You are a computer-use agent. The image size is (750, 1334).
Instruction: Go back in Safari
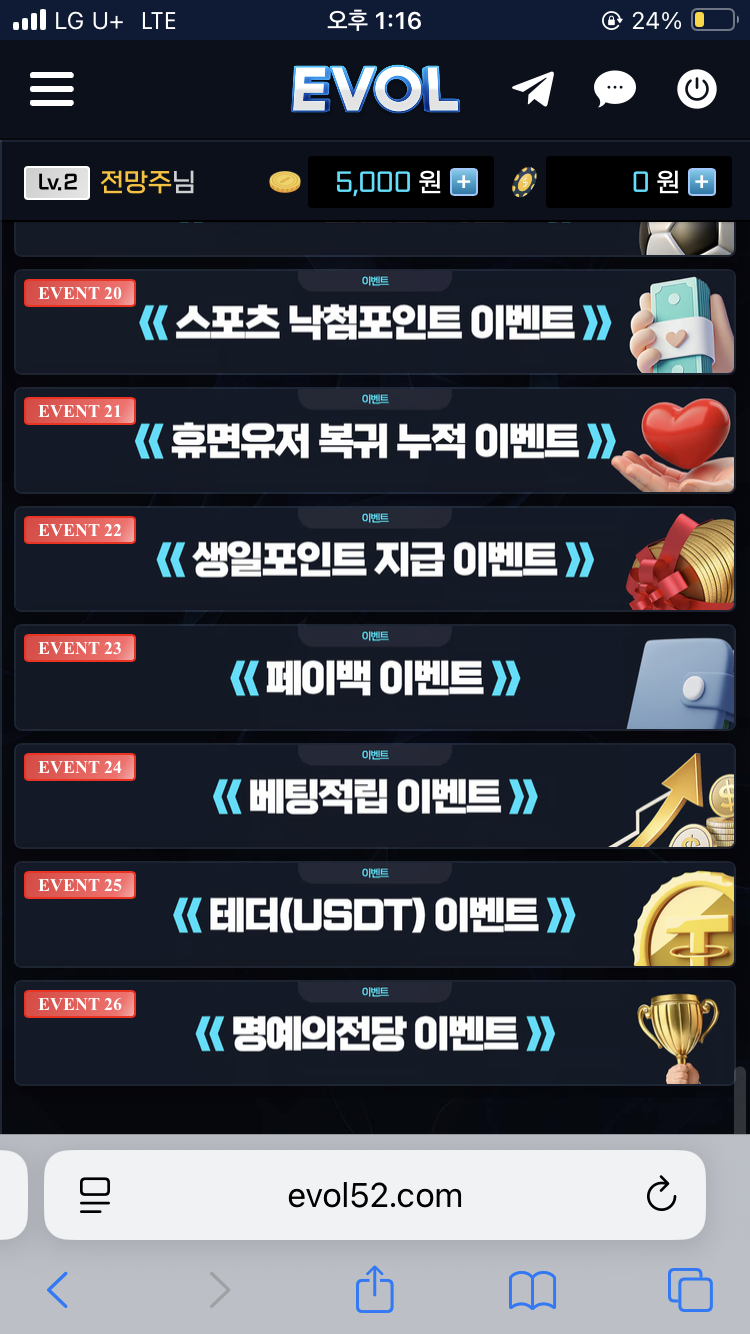point(58,1290)
